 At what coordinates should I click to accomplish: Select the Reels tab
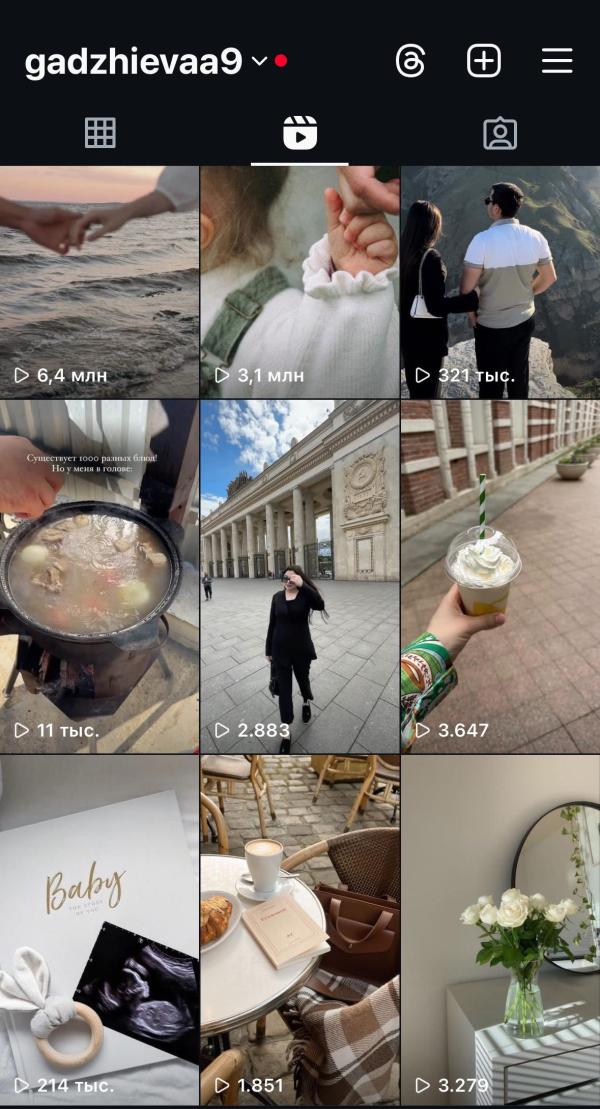300,133
